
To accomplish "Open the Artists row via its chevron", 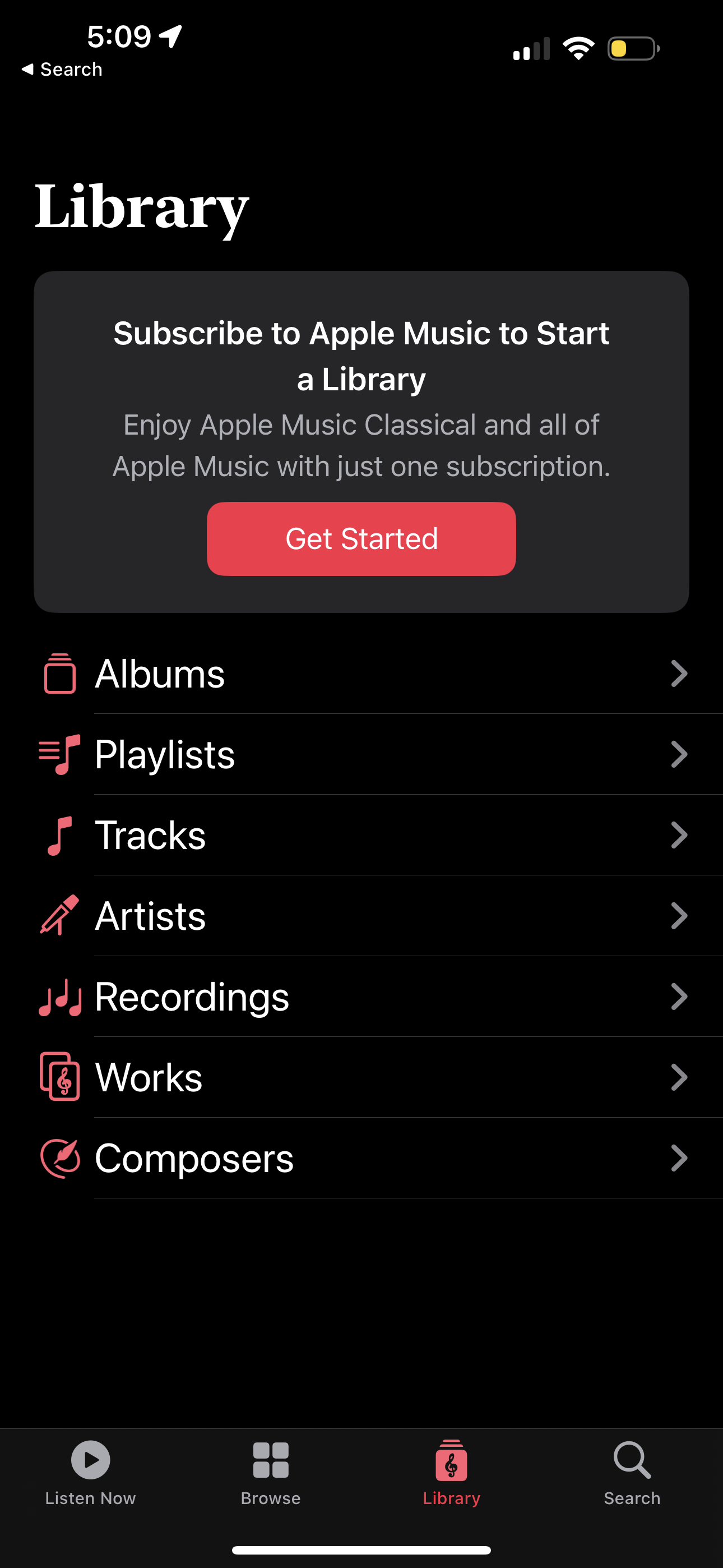I will [x=680, y=915].
